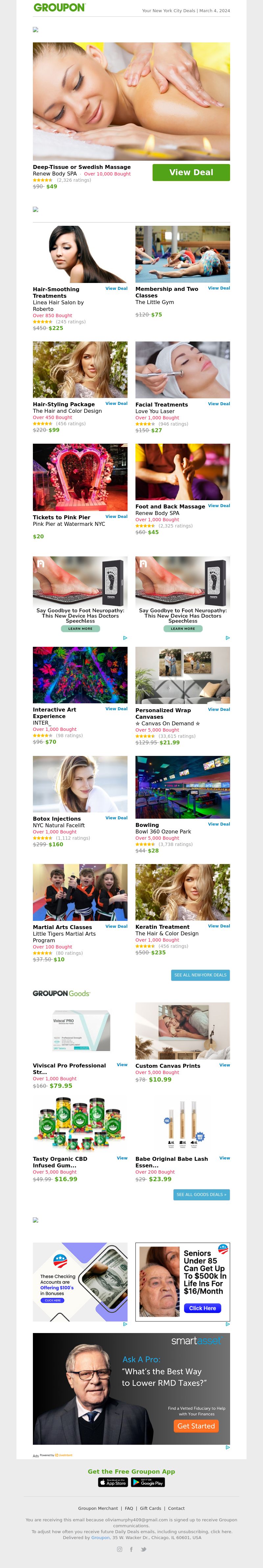Tap See All Goods Deals button
The width and height of the screenshot is (263, 1568).
pyautogui.click(x=201, y=1195)
